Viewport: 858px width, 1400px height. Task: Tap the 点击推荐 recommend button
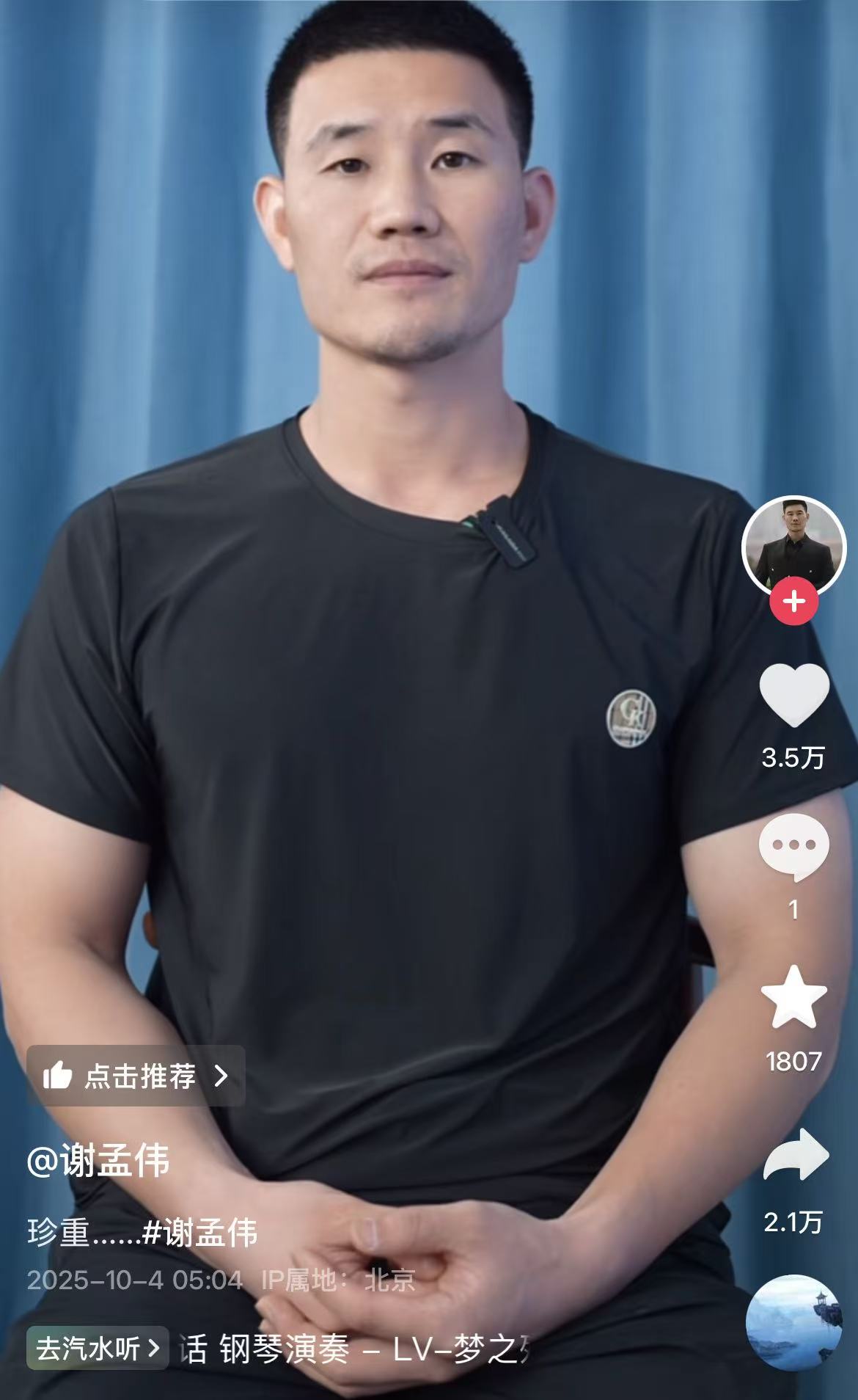(136, 1076)
